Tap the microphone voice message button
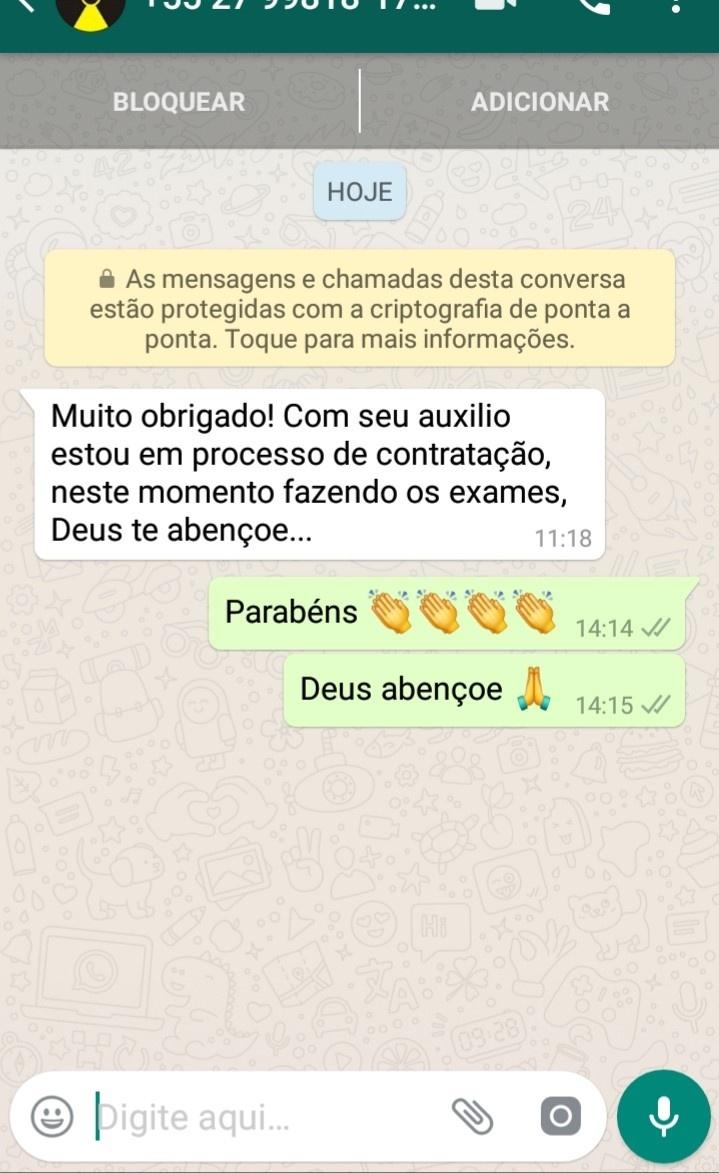 click(x=664, y=1116)
